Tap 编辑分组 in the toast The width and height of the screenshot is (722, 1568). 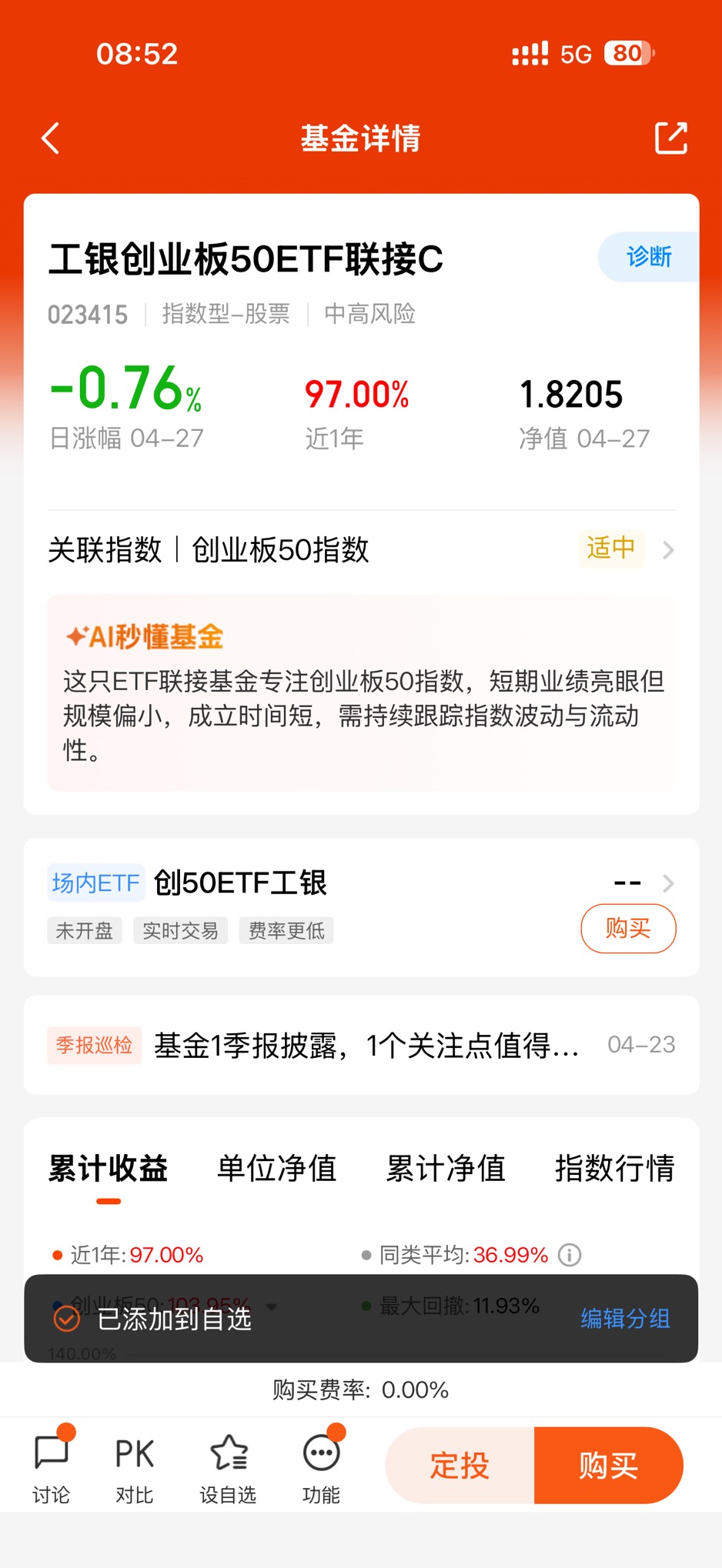[x=625, y=1319]
